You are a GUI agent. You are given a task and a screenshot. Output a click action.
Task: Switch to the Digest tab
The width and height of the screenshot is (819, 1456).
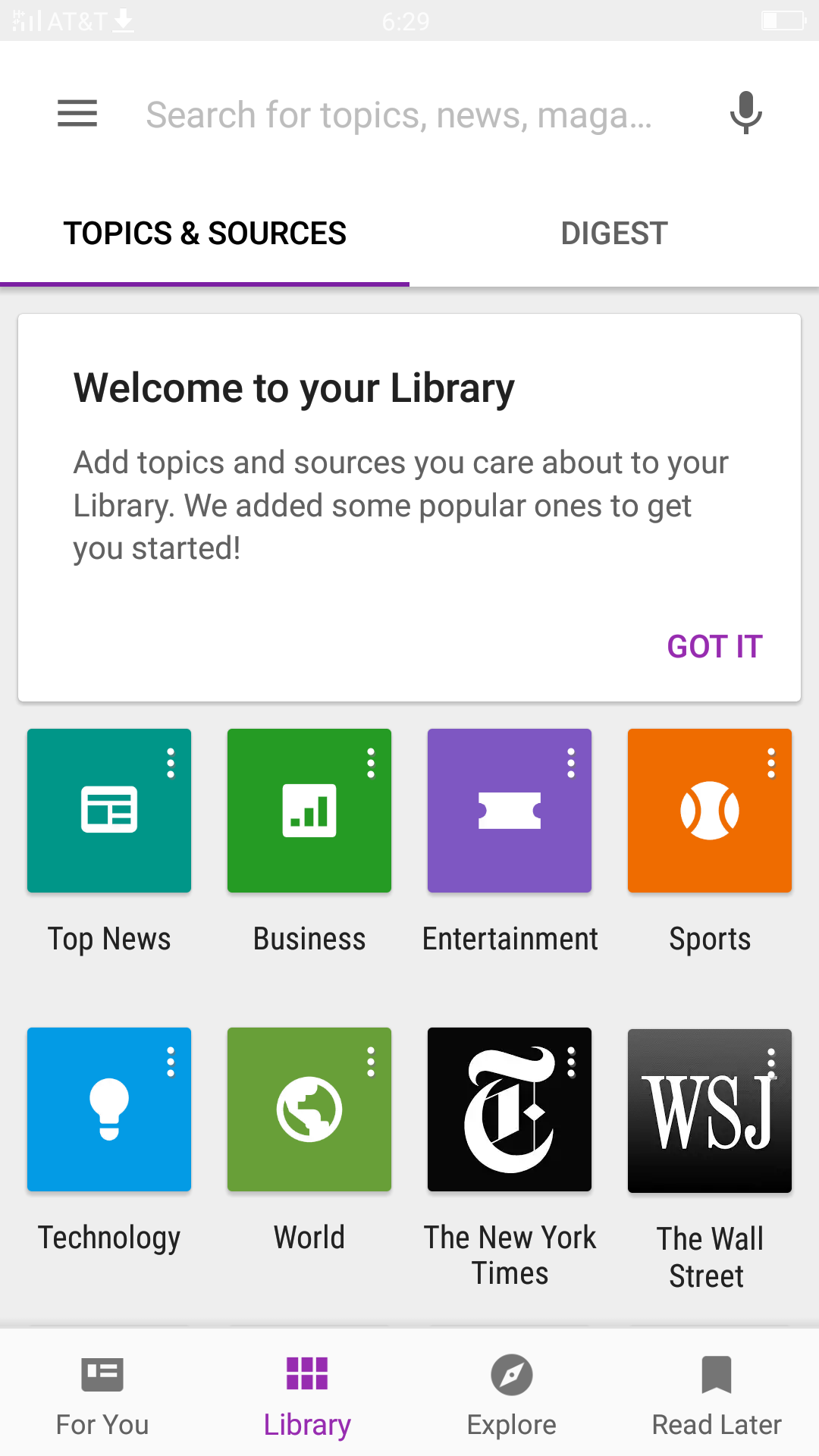point(614,234)
